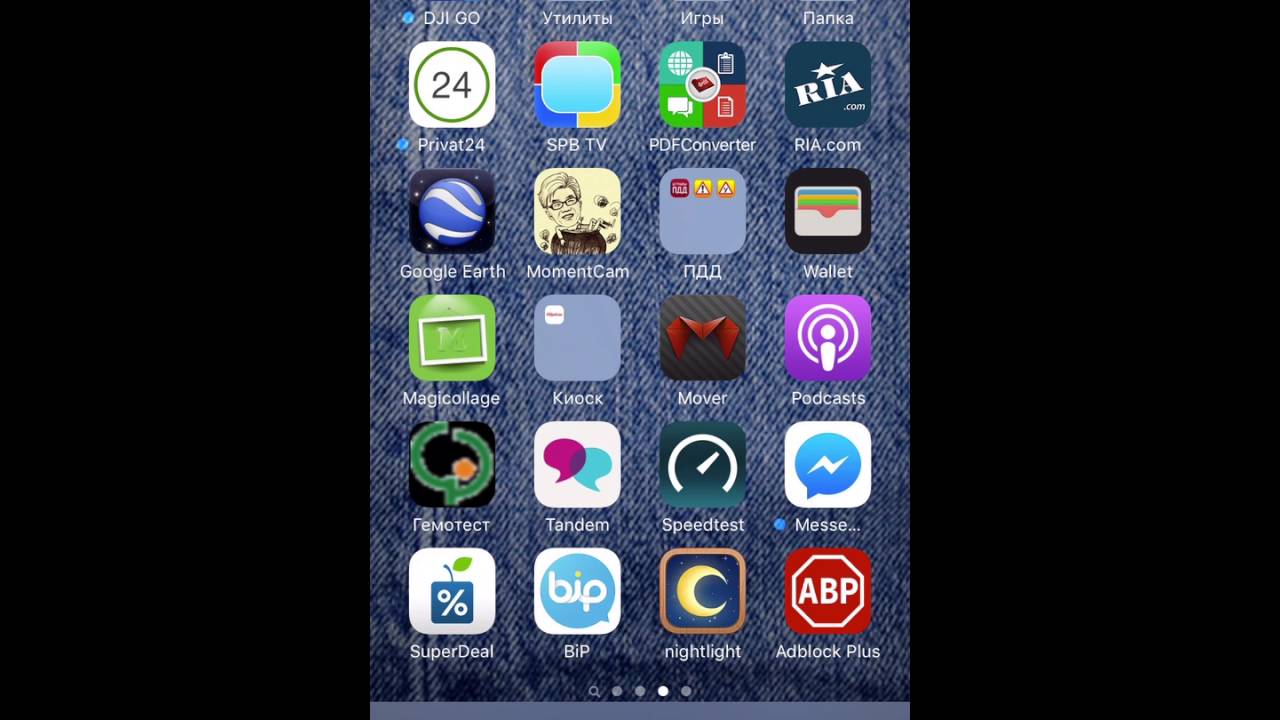This screenshot has height=720, width=1280.
Task: Open Messenger
Action: click(828, 465)
